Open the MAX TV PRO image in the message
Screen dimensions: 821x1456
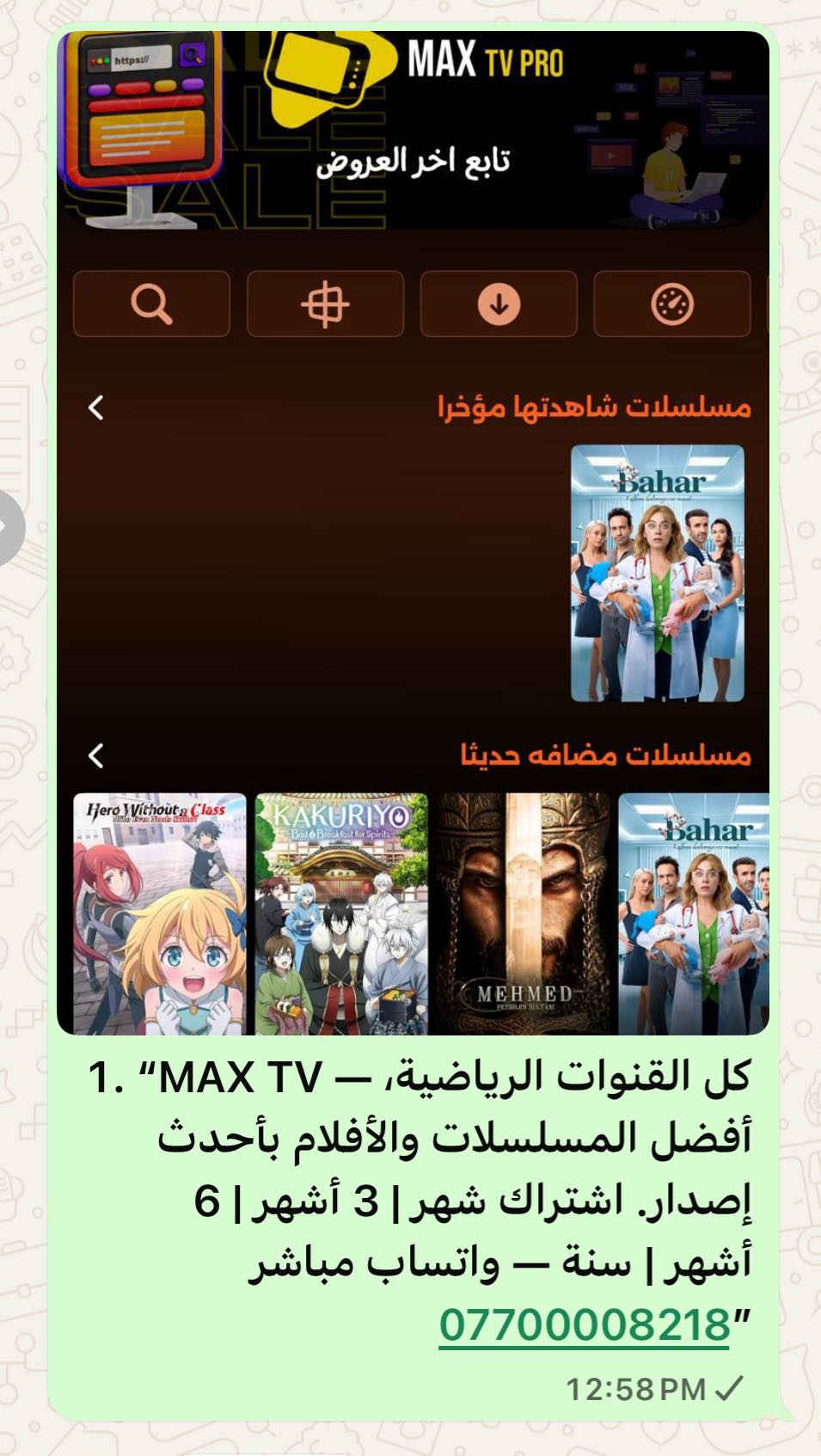point(413,533)
